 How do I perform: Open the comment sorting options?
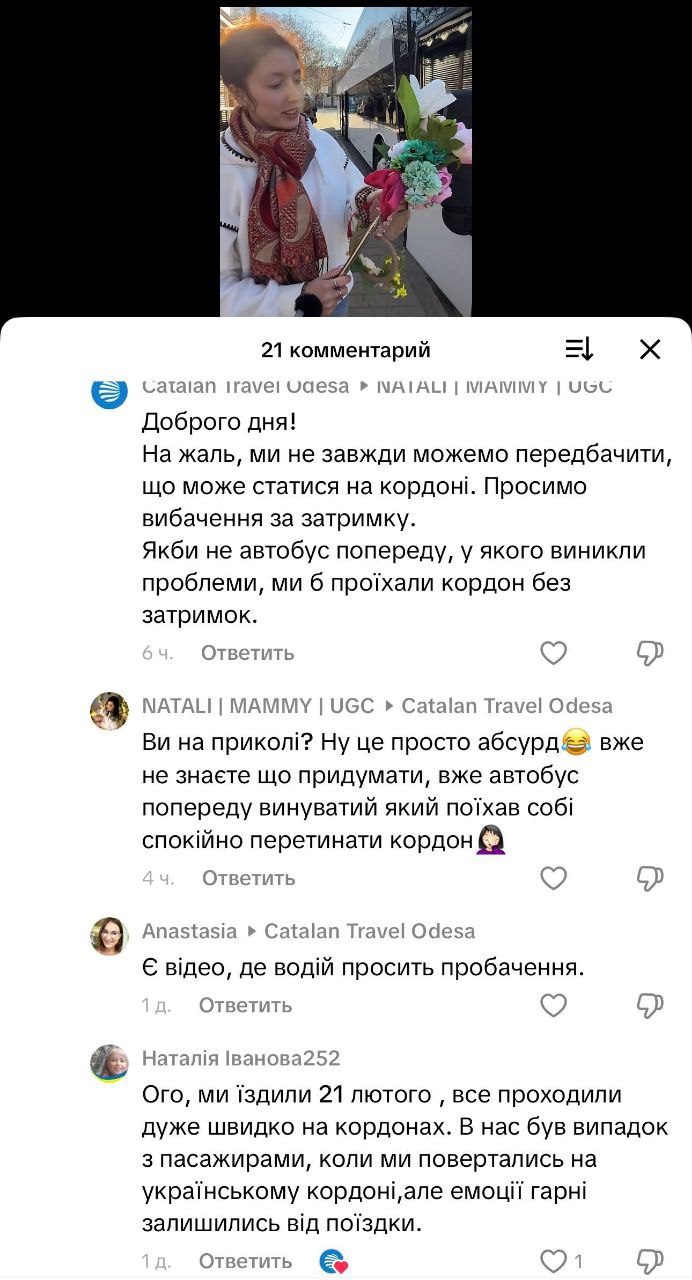579,349
